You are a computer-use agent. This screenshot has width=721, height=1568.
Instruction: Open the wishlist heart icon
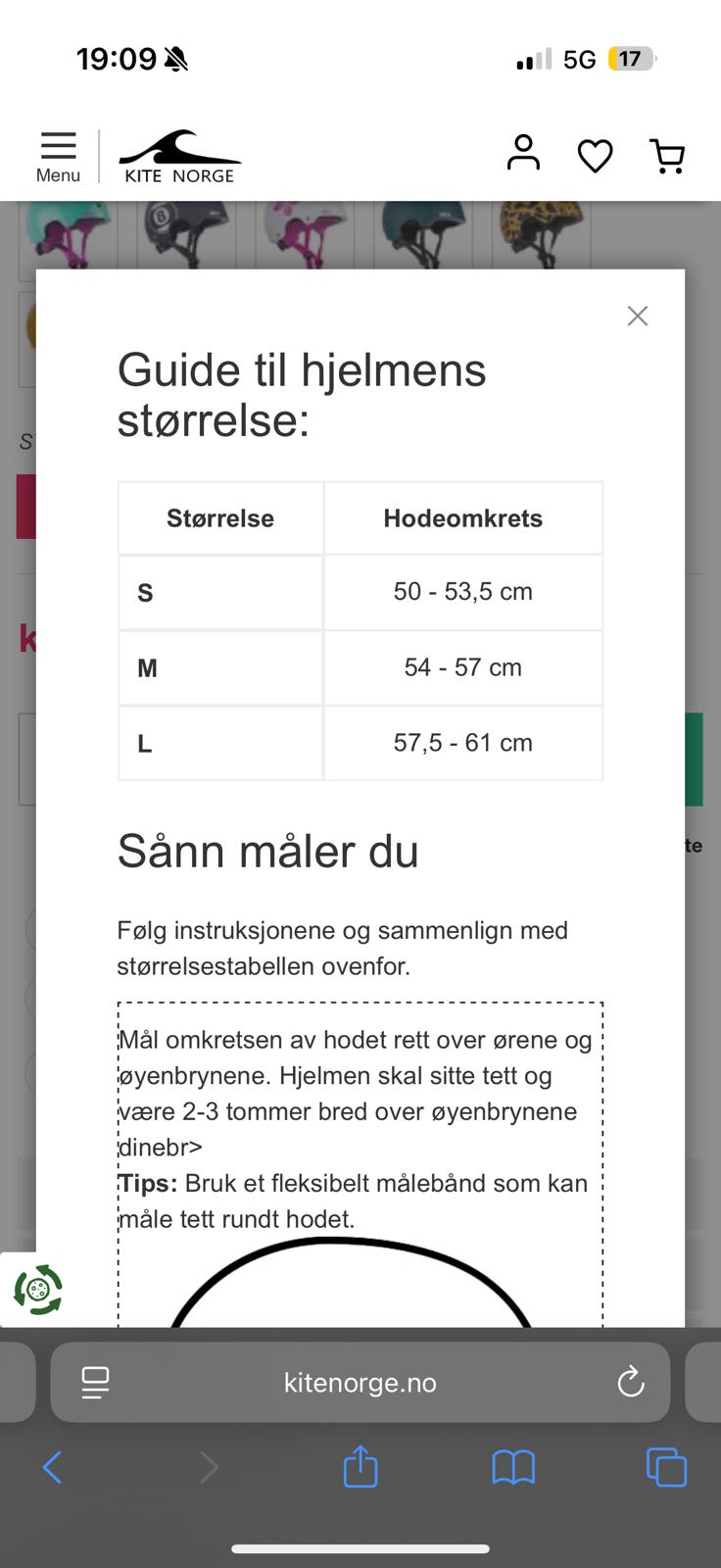click(595, 155)
